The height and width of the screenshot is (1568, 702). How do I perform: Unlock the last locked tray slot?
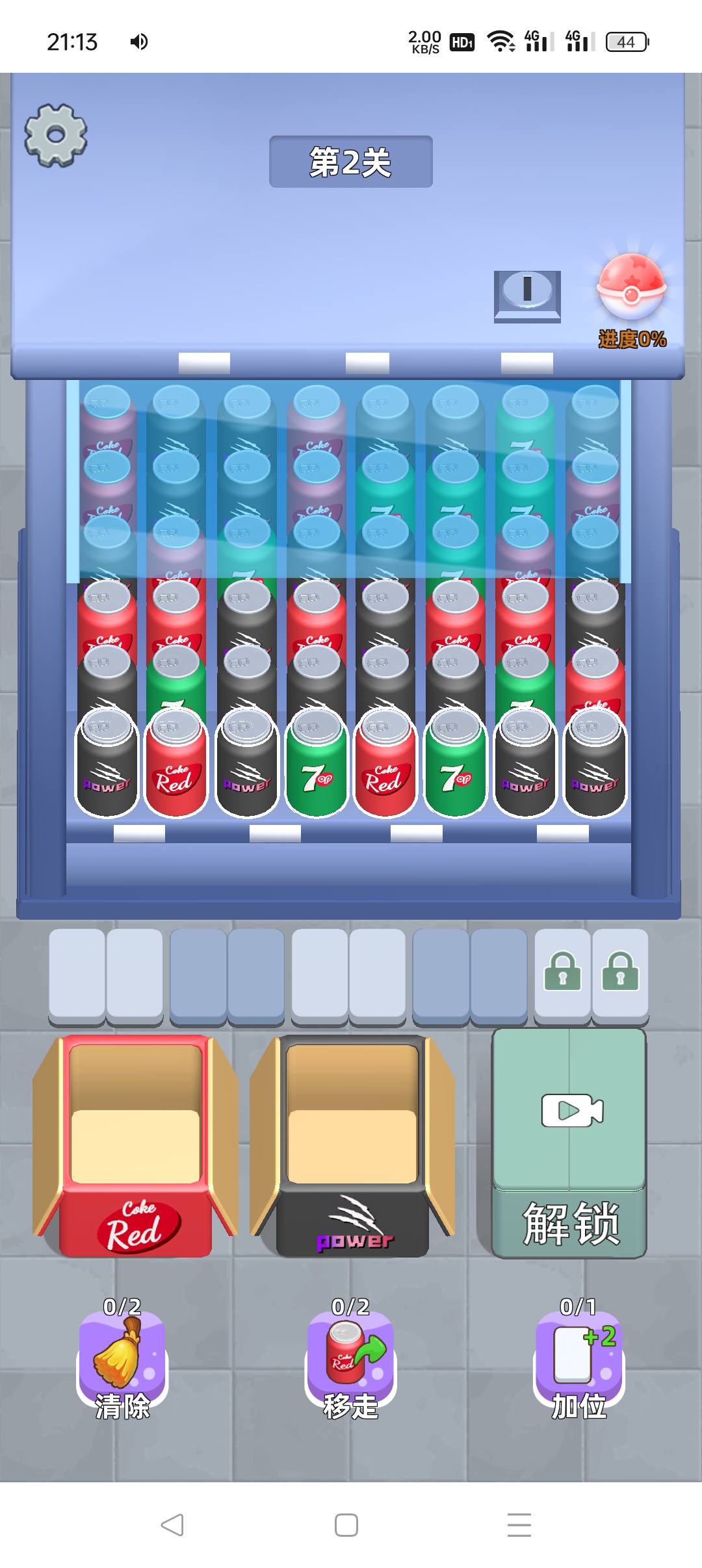point(620,972)
